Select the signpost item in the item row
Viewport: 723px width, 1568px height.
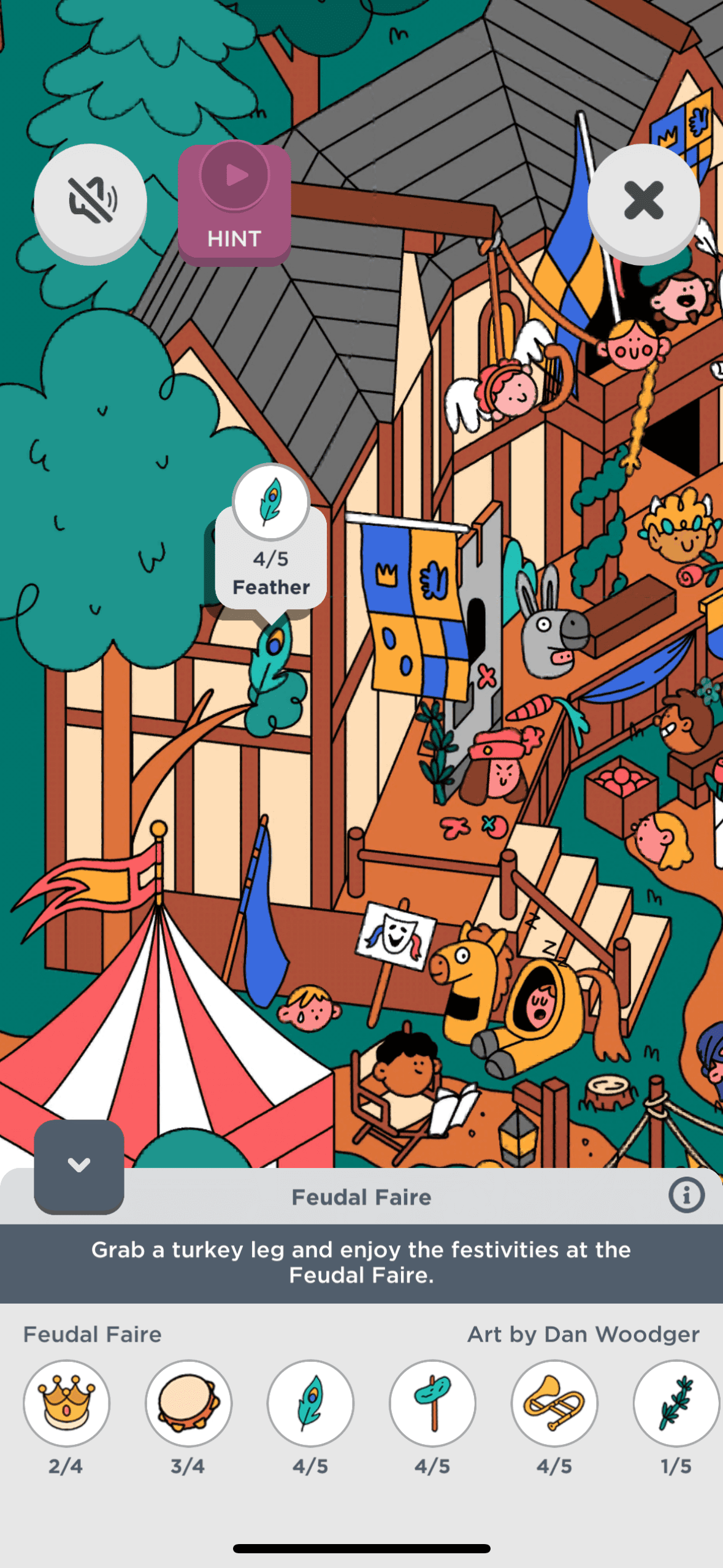click(432, 1403)
